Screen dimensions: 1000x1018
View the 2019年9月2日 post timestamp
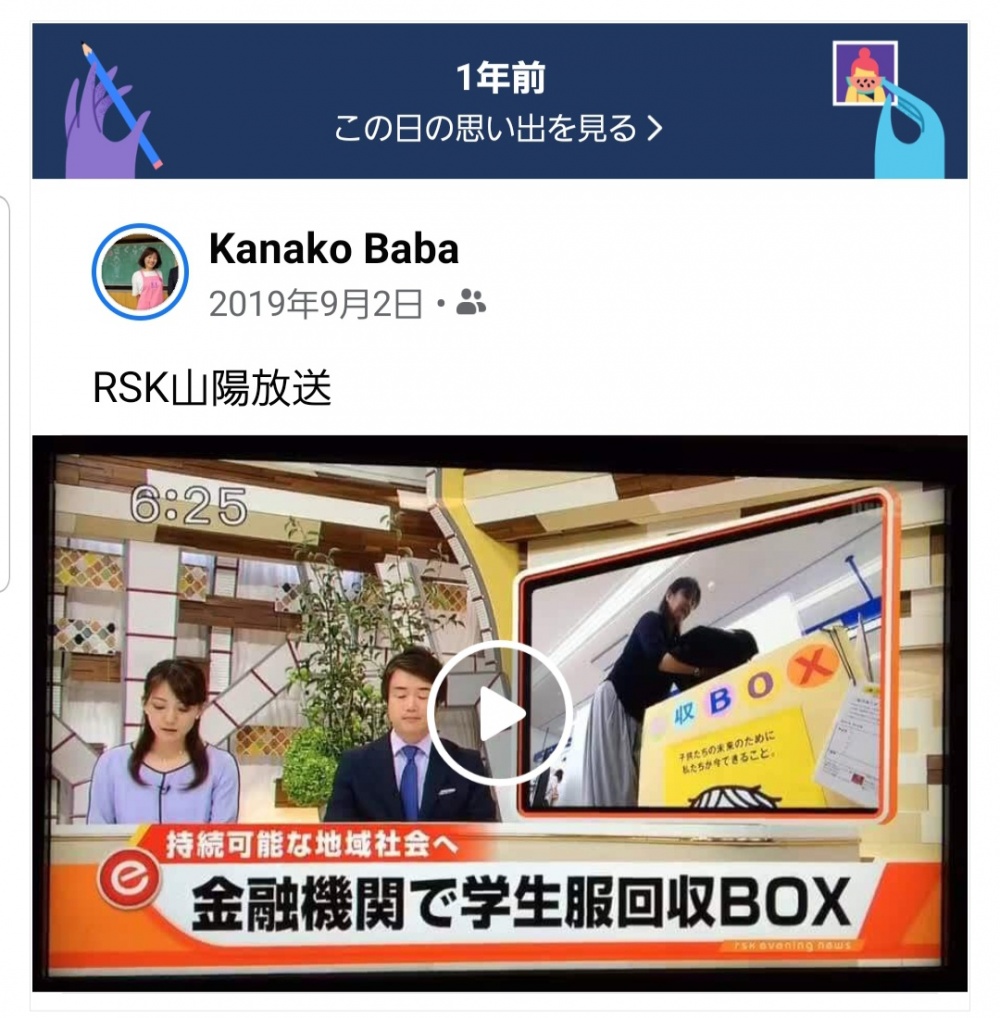pyautogui.click(x=316, y=304)
